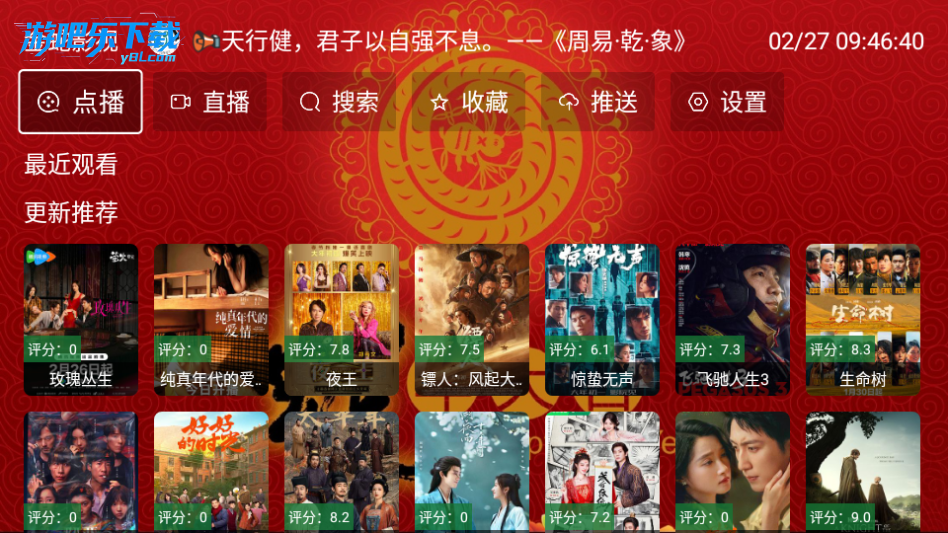
Task: Open the second-row title rated 8.2
Action: [x=342, y=470]
